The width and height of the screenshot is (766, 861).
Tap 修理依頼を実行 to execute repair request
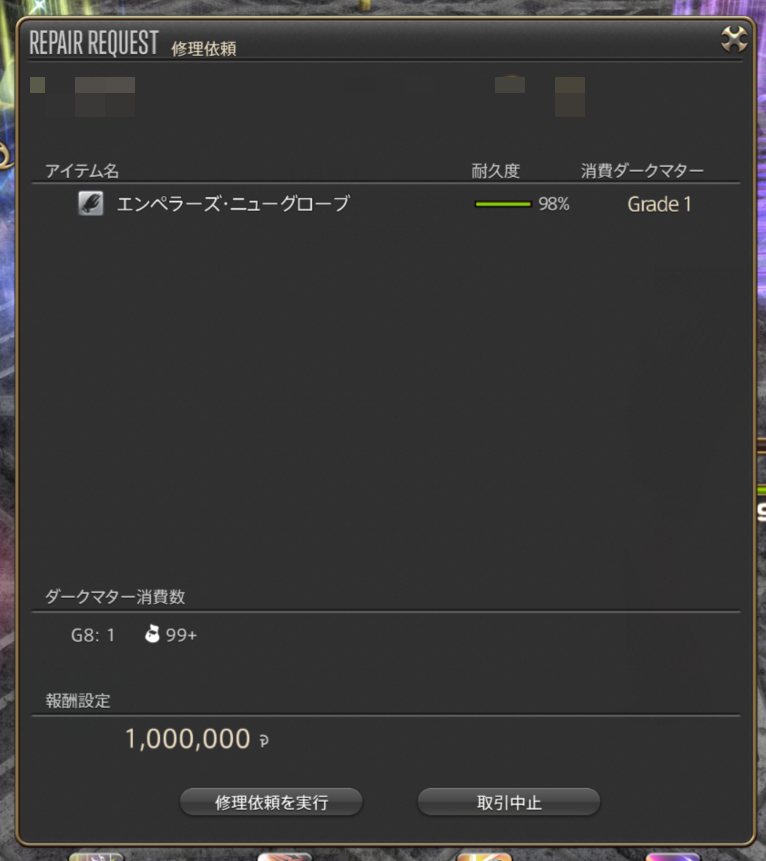point(271,802)
